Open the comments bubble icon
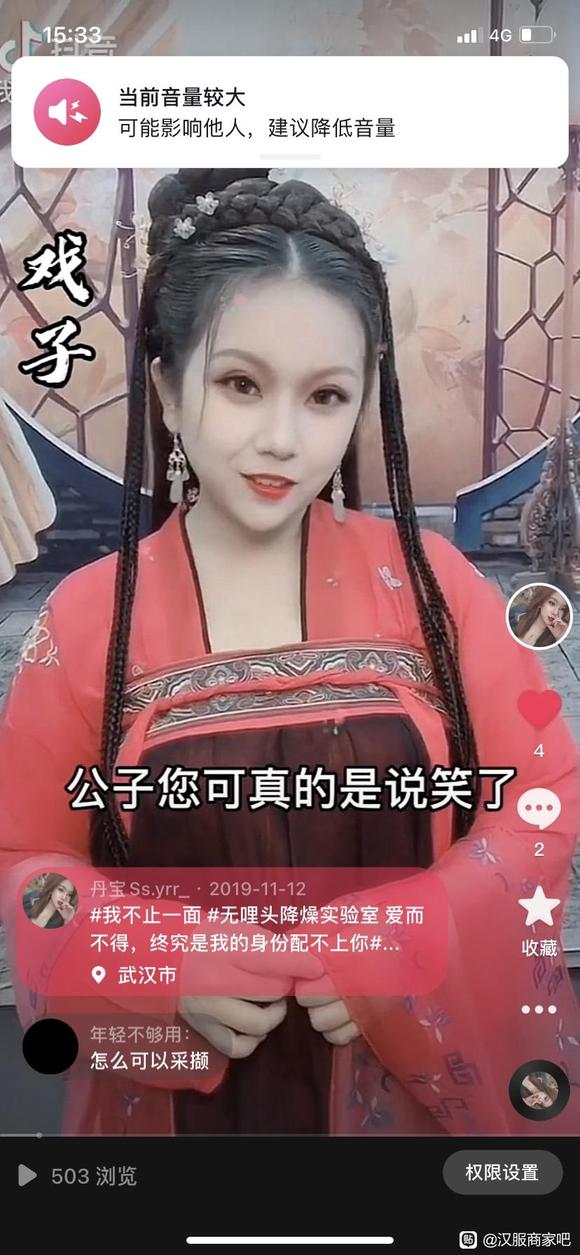580x1255 pixels. (x=539, y=808)
